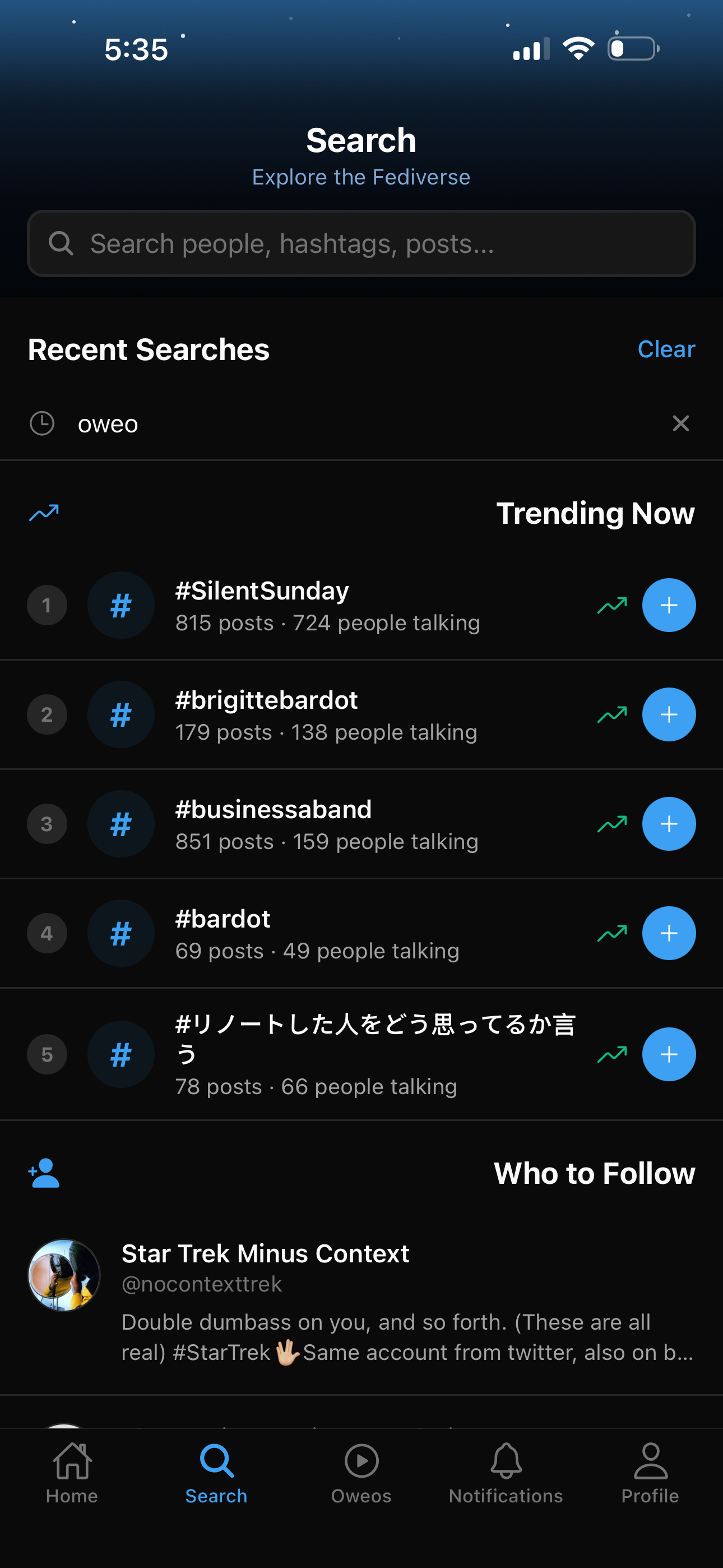Viewport: 723px width, 1568px height.
Task: Follow the #SilentSunday hashtag with plus button
Action: [x=668, y=605]
